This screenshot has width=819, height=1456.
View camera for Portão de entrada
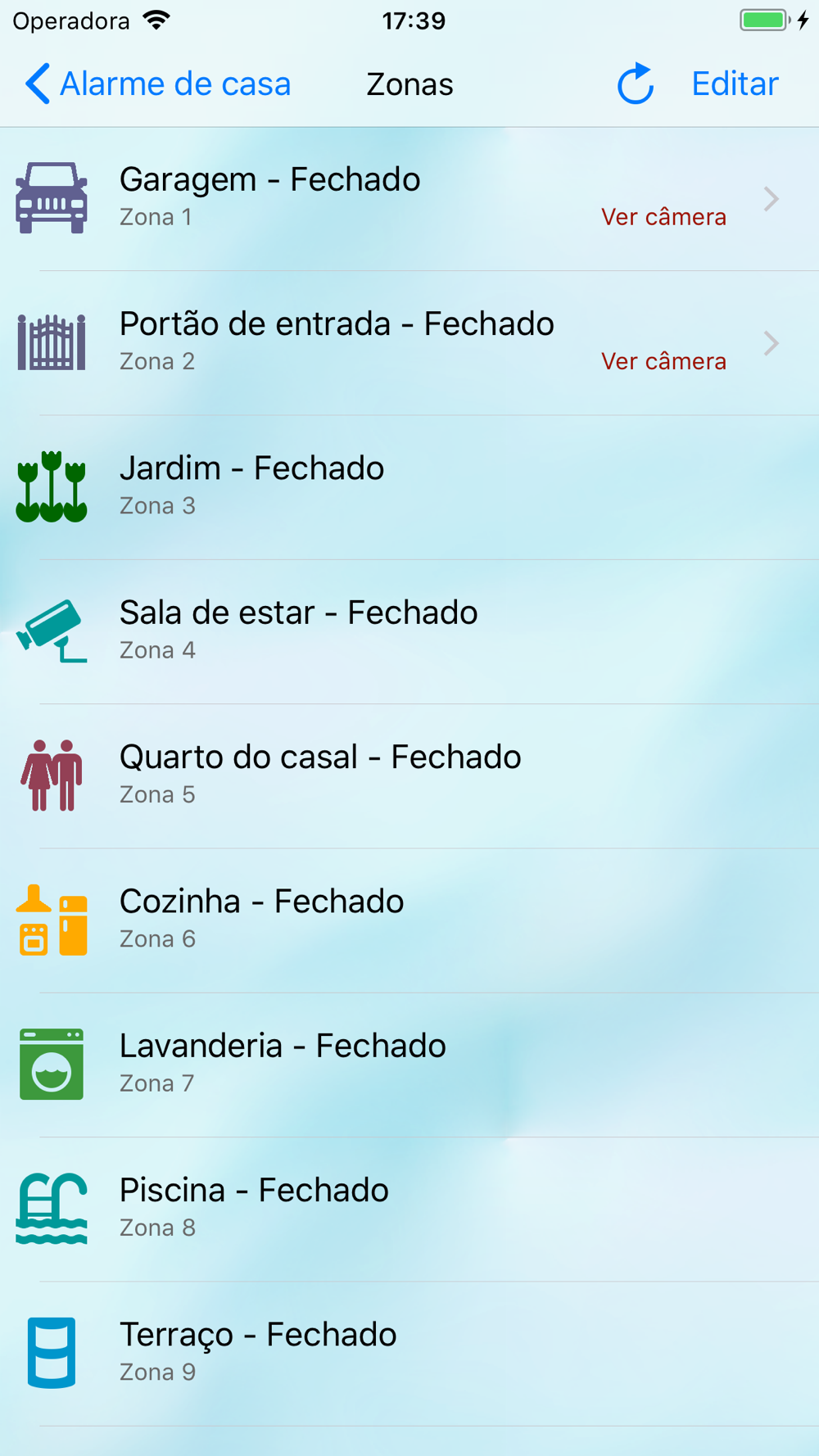click(x=663, y=361)
